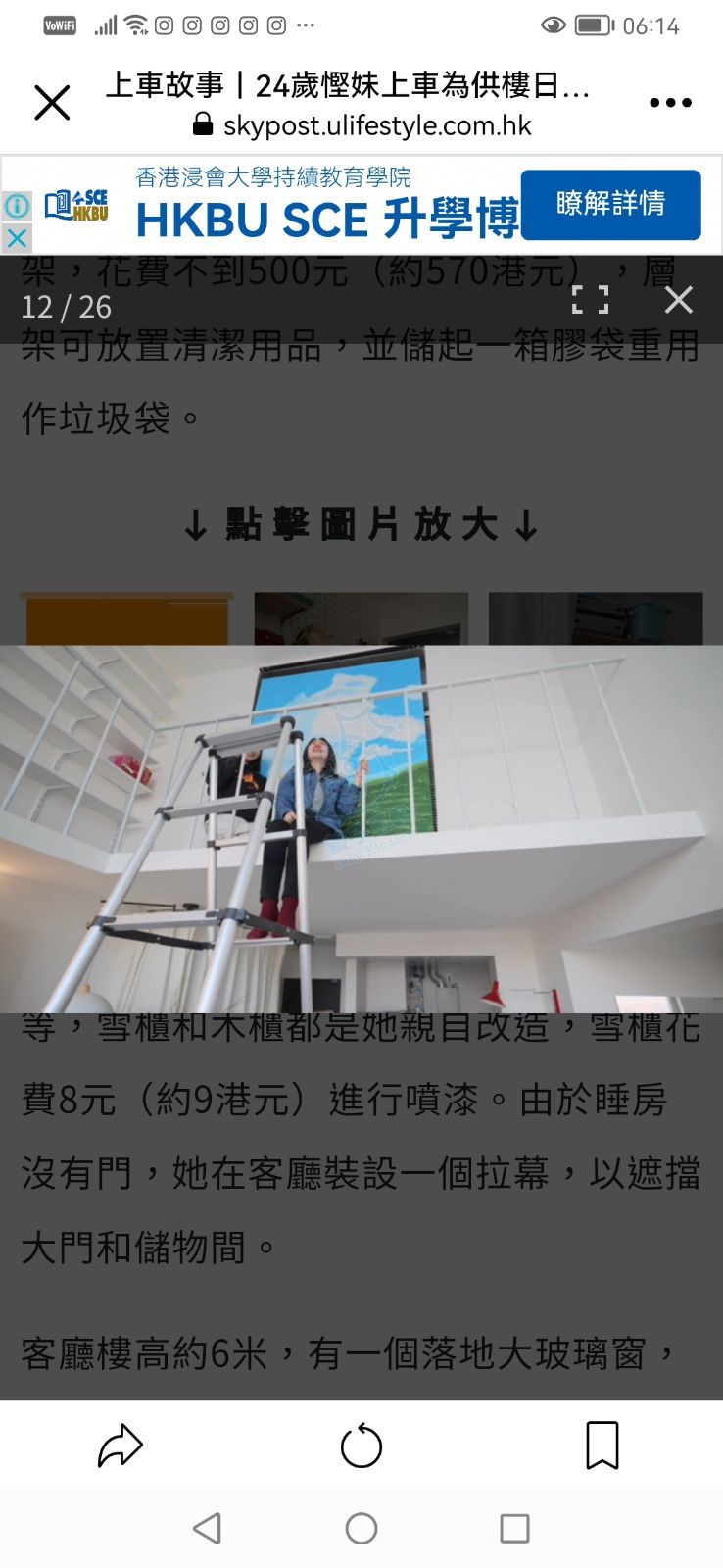Tap the 瞭解詳情 ad button
Viewport: 723px width, 1568px height.
(610, 204)
